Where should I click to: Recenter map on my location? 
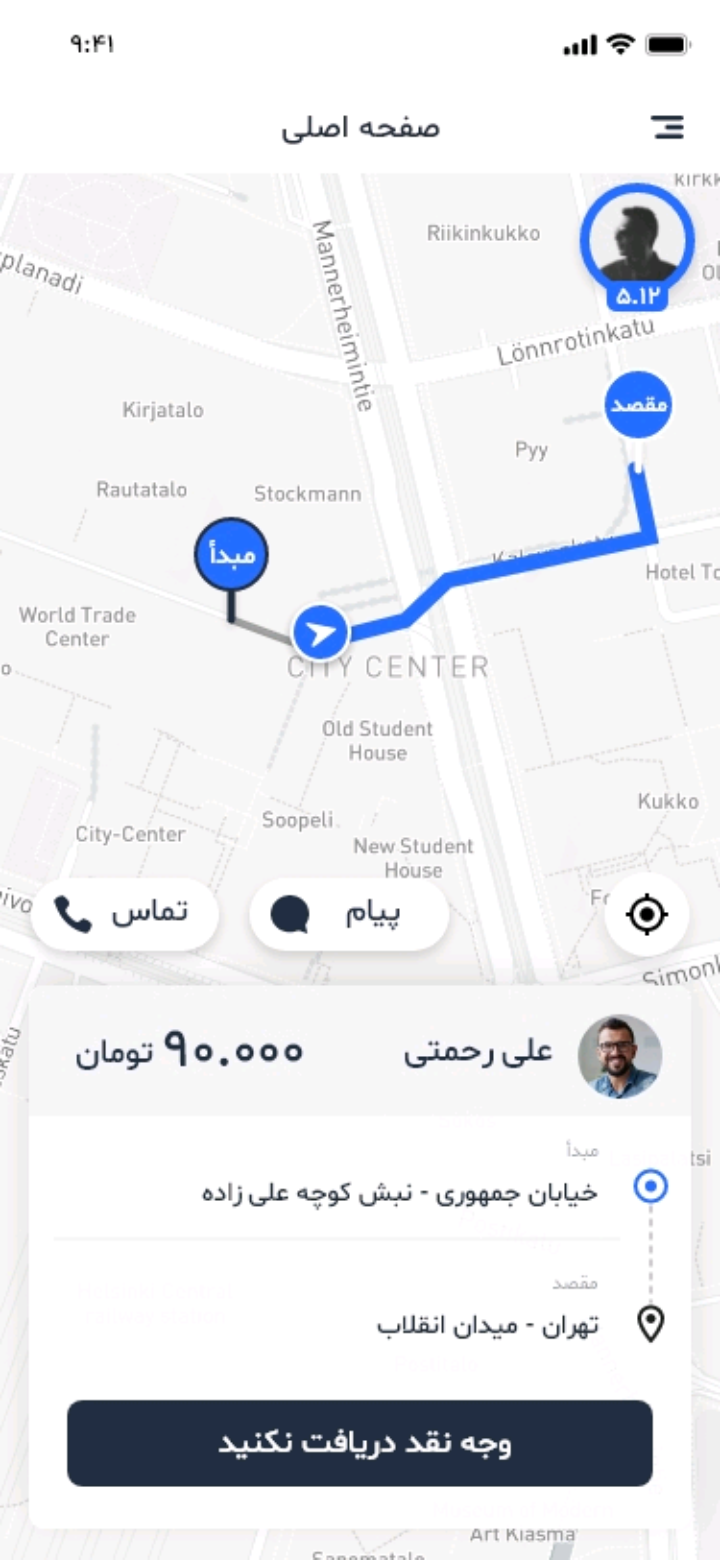(647, 914)
